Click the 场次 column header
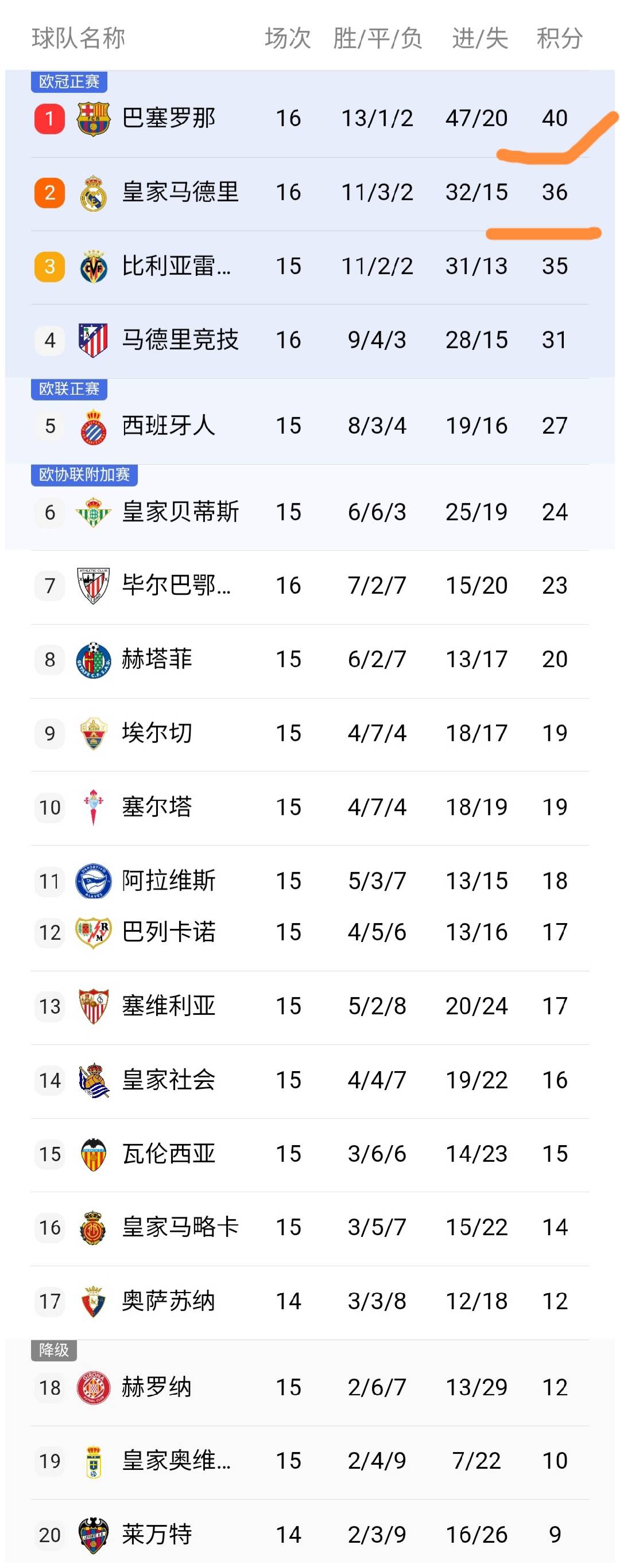Image resolution: width=620 pixels, height=1568 pixels. pyautogui.click(x=286, y=38)
